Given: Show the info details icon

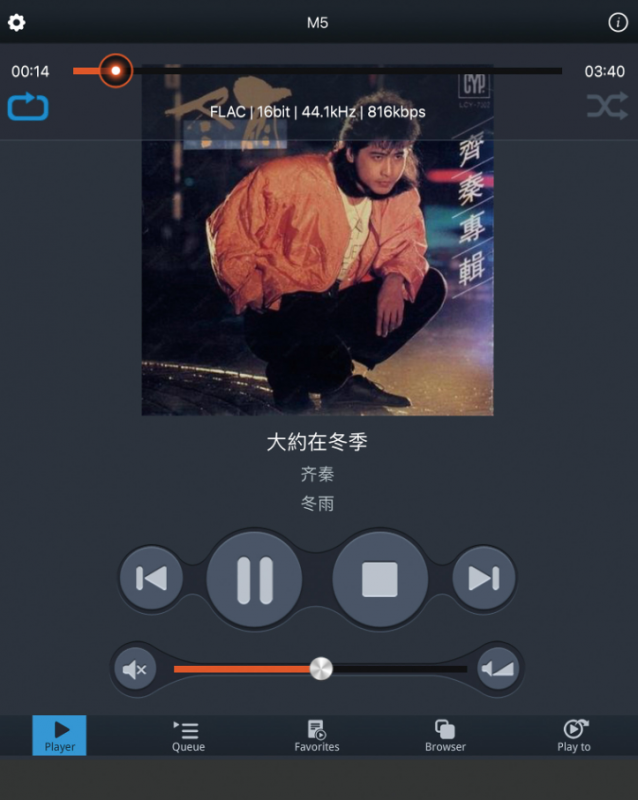Looking at the screenshot, I should [617, 22].
